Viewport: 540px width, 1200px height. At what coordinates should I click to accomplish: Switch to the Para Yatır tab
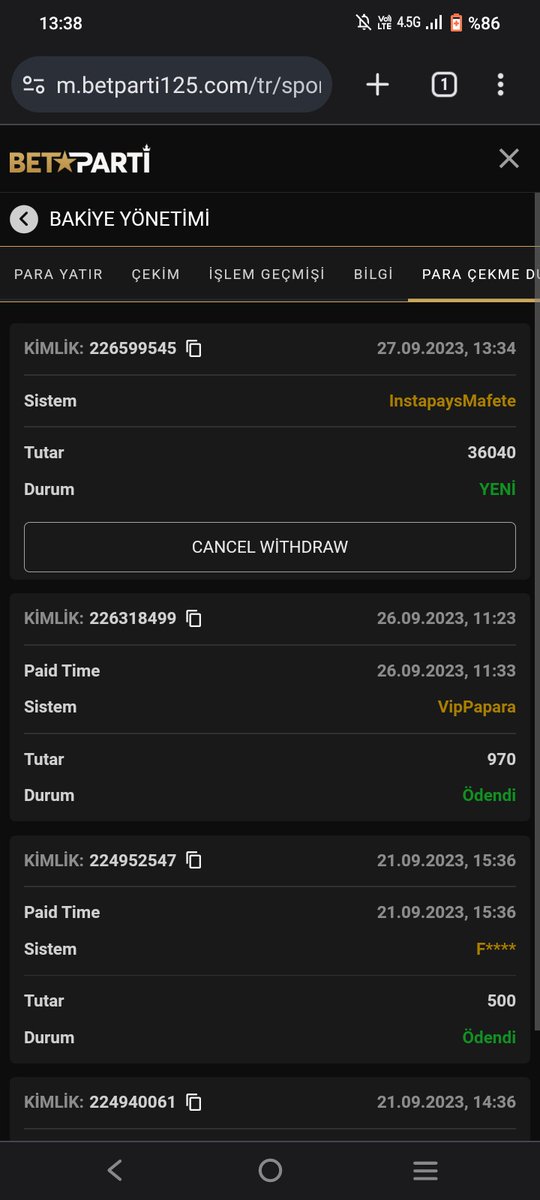pos(58,274)
